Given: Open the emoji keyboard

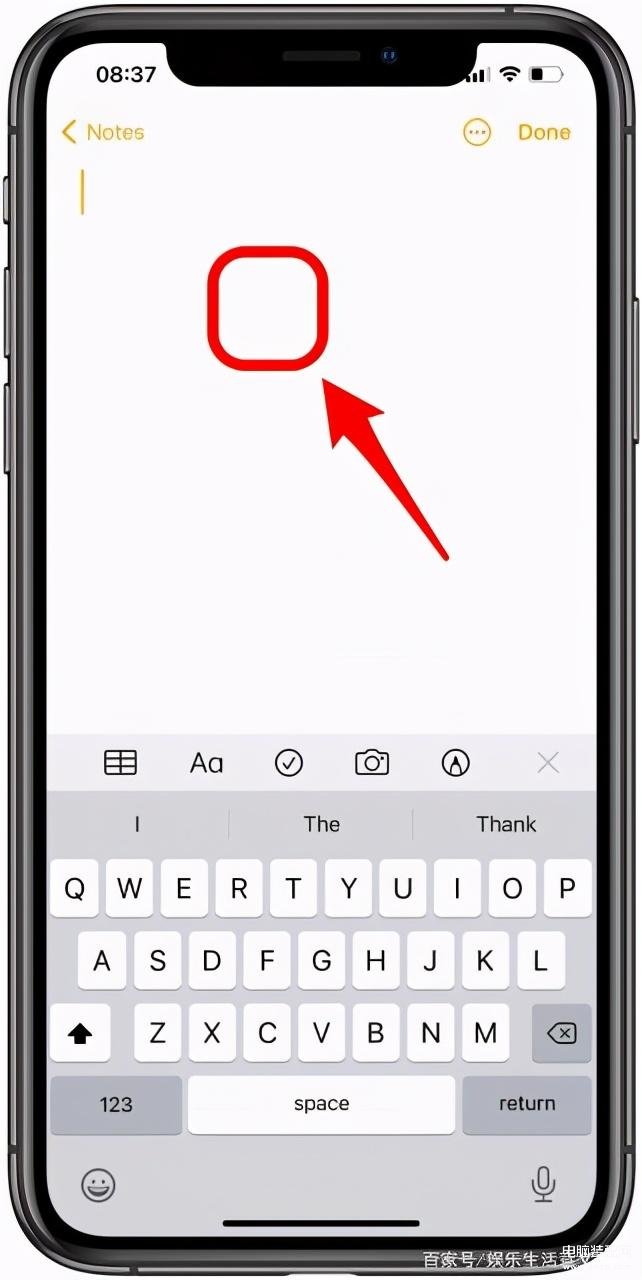Looking at the screenshot, I should point(98,1186).
